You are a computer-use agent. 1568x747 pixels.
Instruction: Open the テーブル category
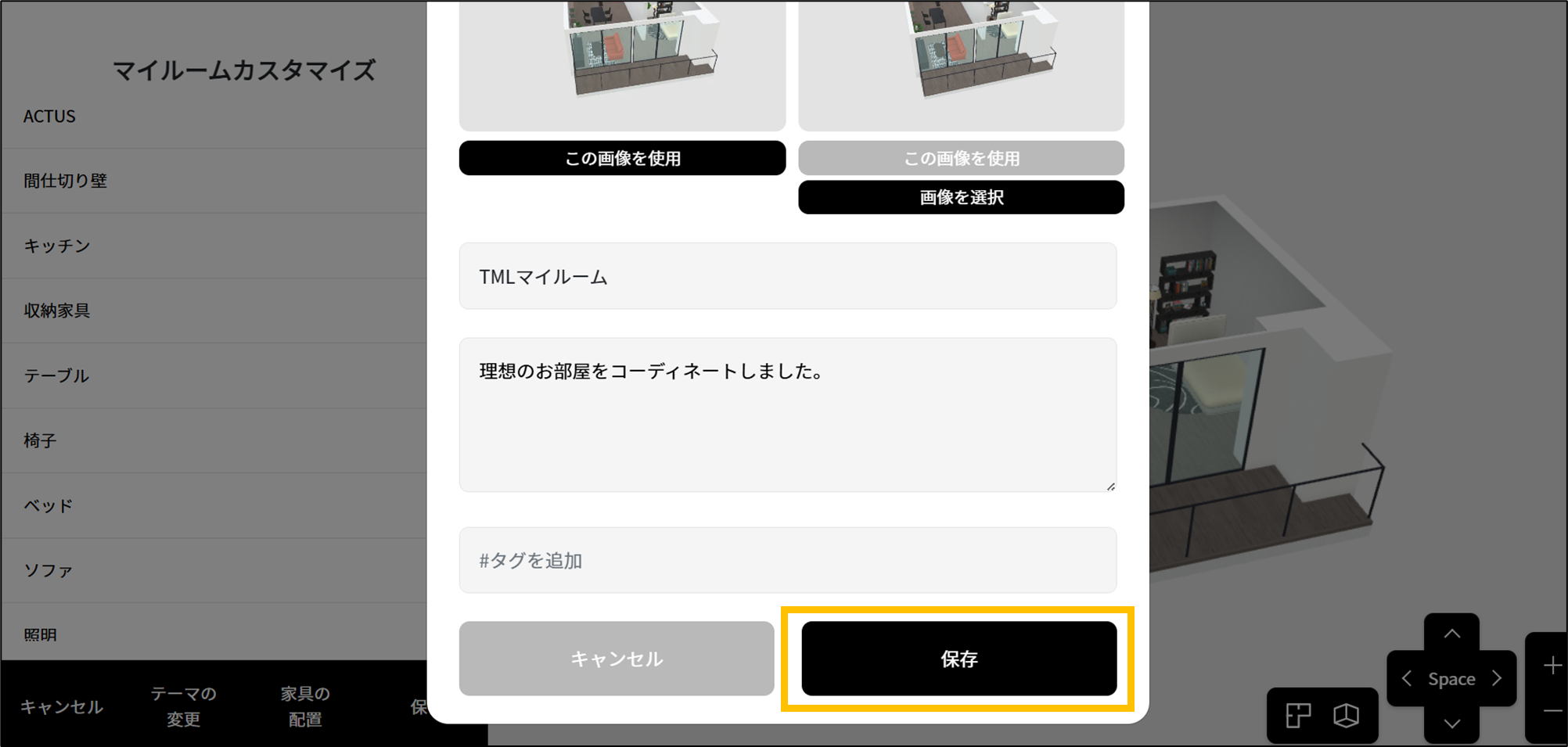coord(56,375)
